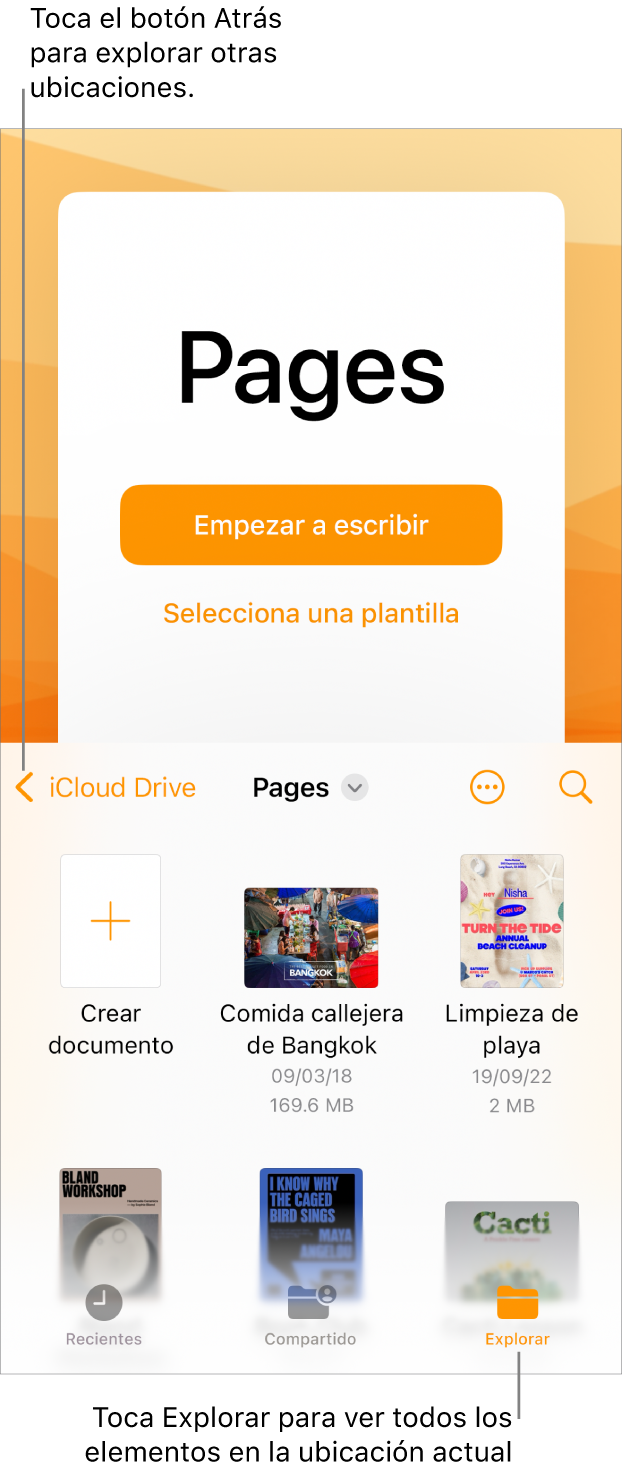622x1479 pixels.
Task: Tap Crear documento tile
Action: pyautogui.click(x=110, y=921)
